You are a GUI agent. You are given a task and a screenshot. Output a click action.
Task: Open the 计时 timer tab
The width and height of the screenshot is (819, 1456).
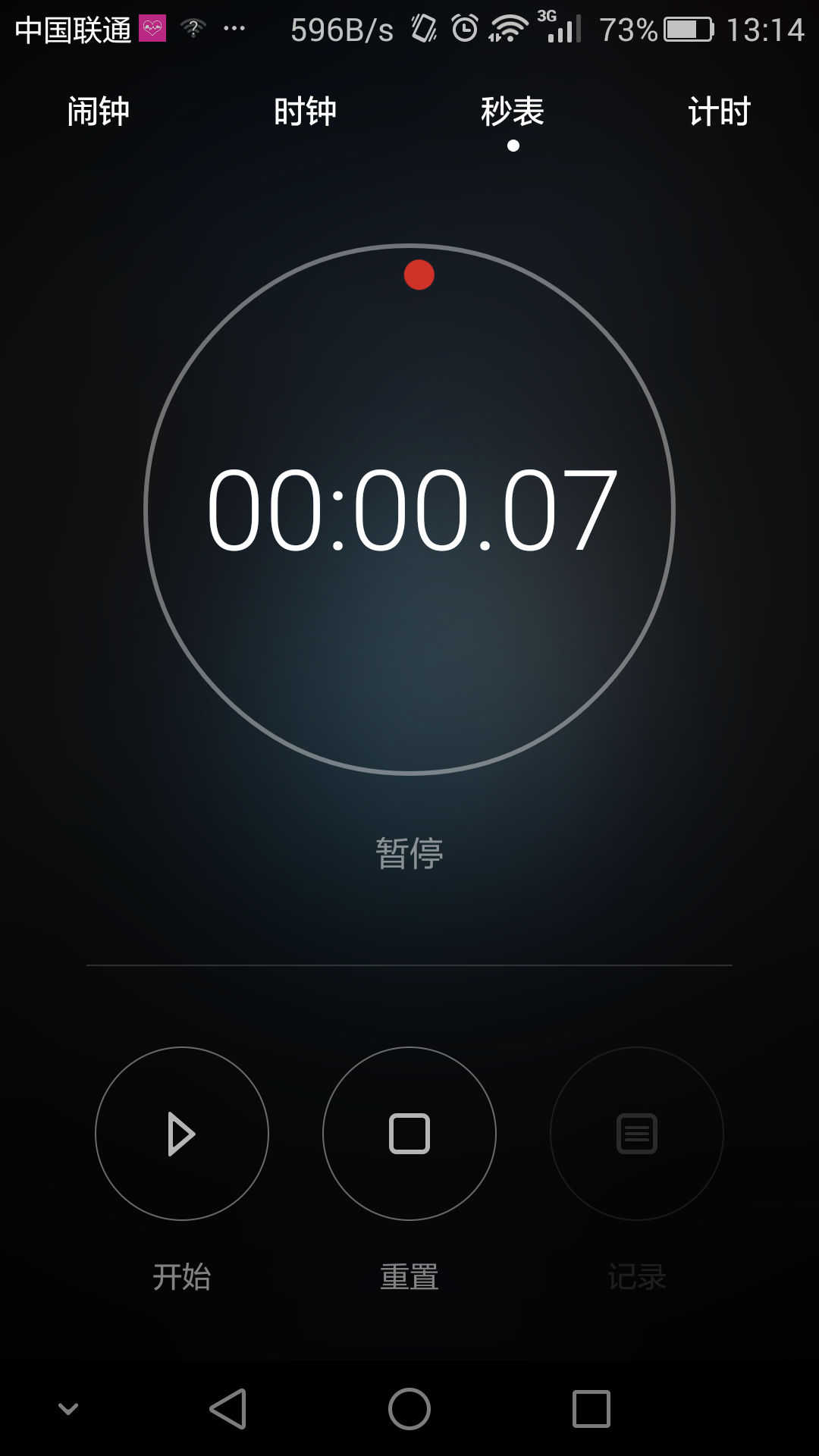[719, 111]
